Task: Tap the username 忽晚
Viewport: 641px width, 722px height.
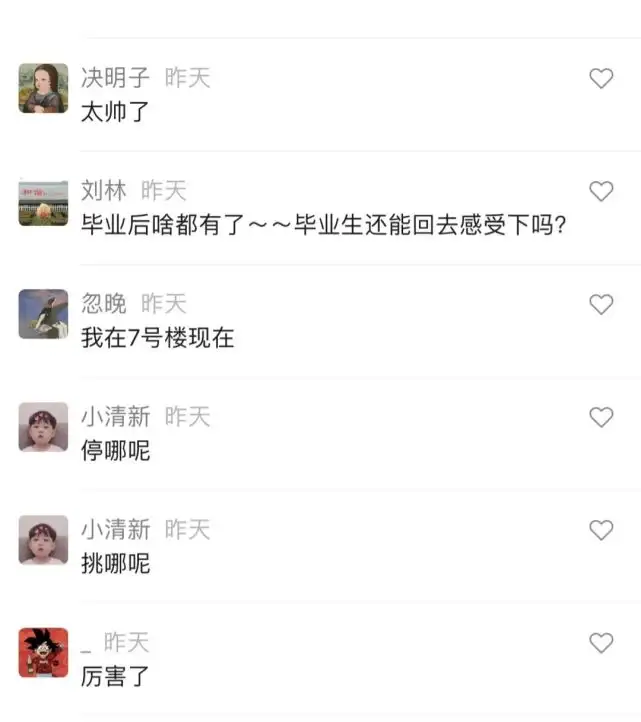Action: (104, 303)
